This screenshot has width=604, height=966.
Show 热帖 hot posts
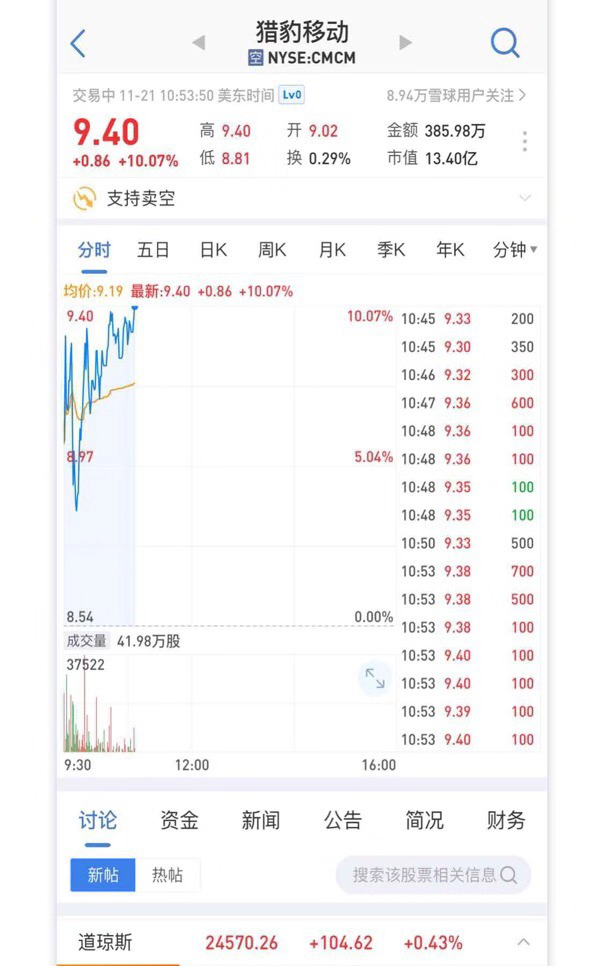167,875
